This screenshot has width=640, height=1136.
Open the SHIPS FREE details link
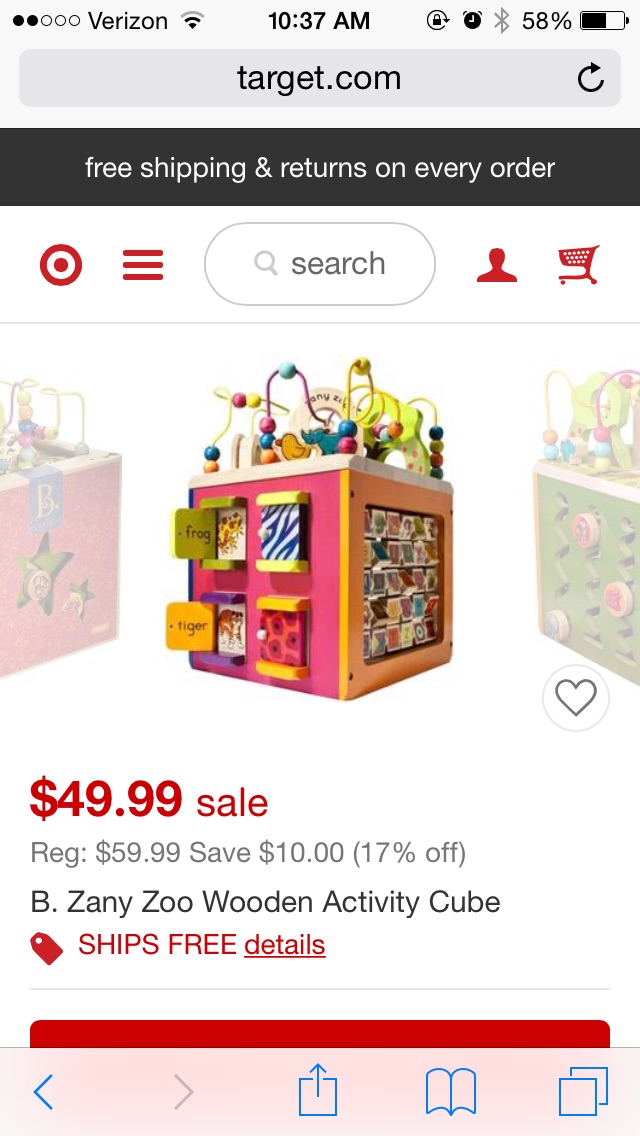click(x=284, y=945)
